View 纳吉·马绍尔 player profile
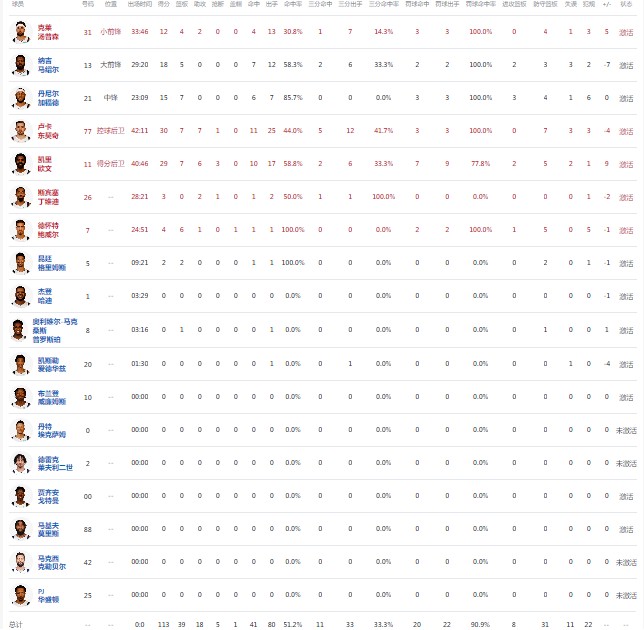The height and width of the screenshot is (630, 644). coord(50,65)
